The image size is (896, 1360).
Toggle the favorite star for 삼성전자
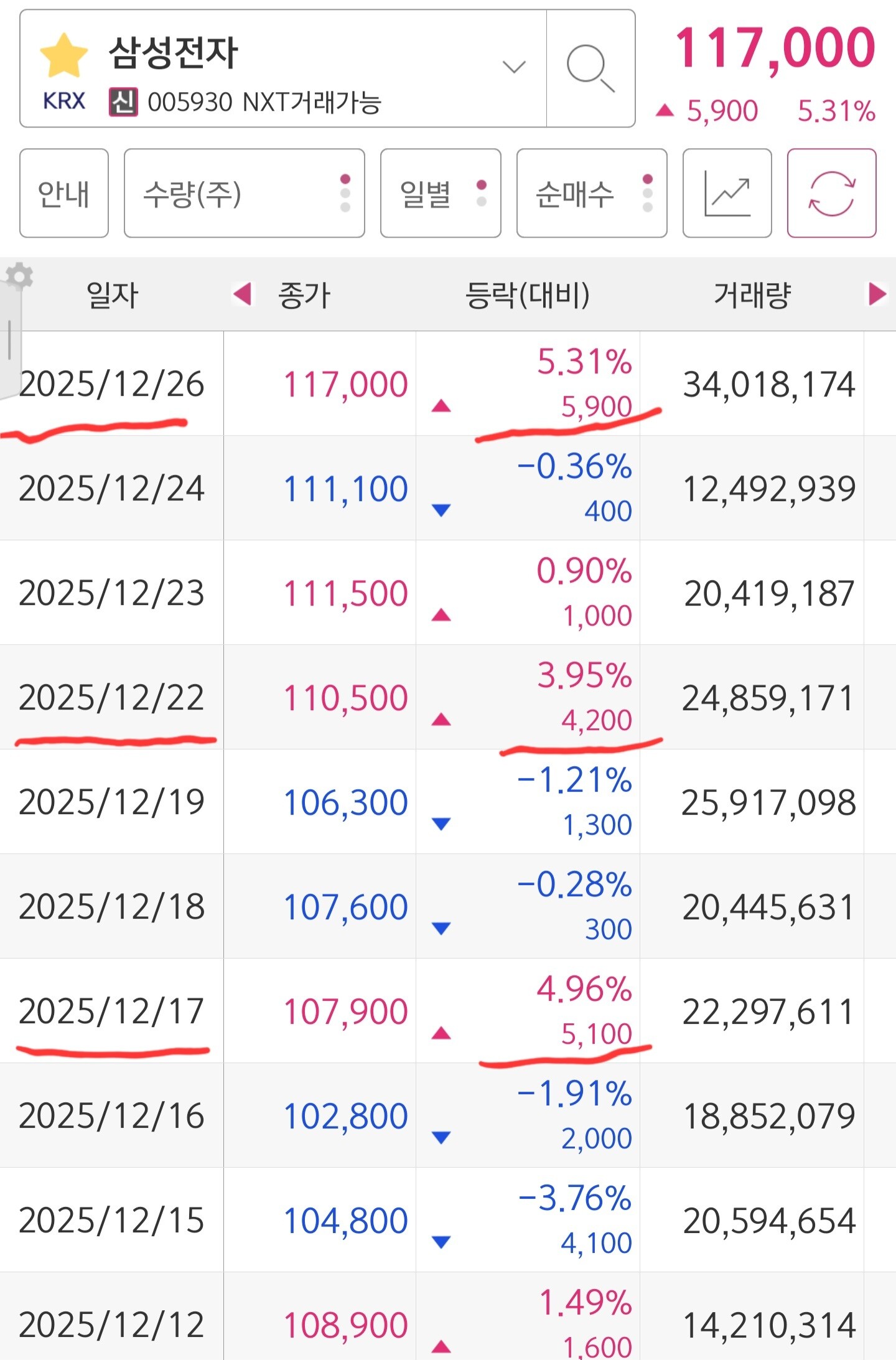pos(64,55)
